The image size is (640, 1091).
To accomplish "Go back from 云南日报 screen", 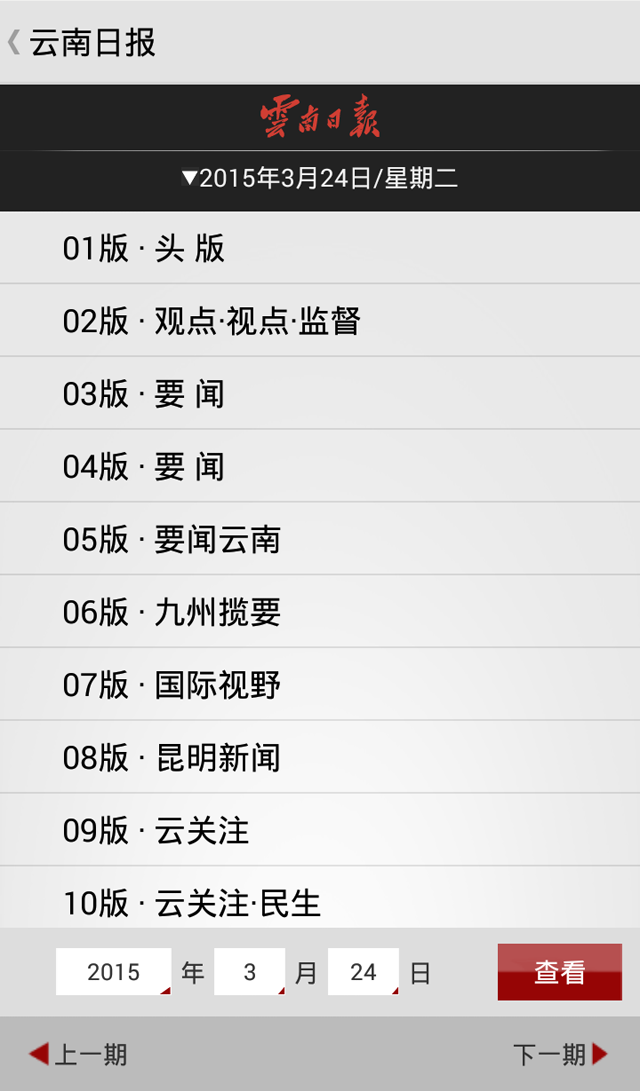I will click(16, 43).
